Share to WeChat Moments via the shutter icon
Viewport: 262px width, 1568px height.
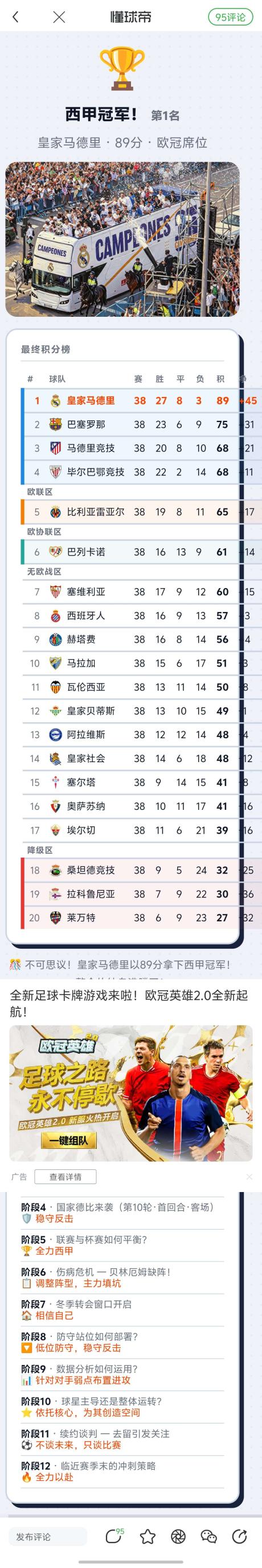coord(178,1536)
